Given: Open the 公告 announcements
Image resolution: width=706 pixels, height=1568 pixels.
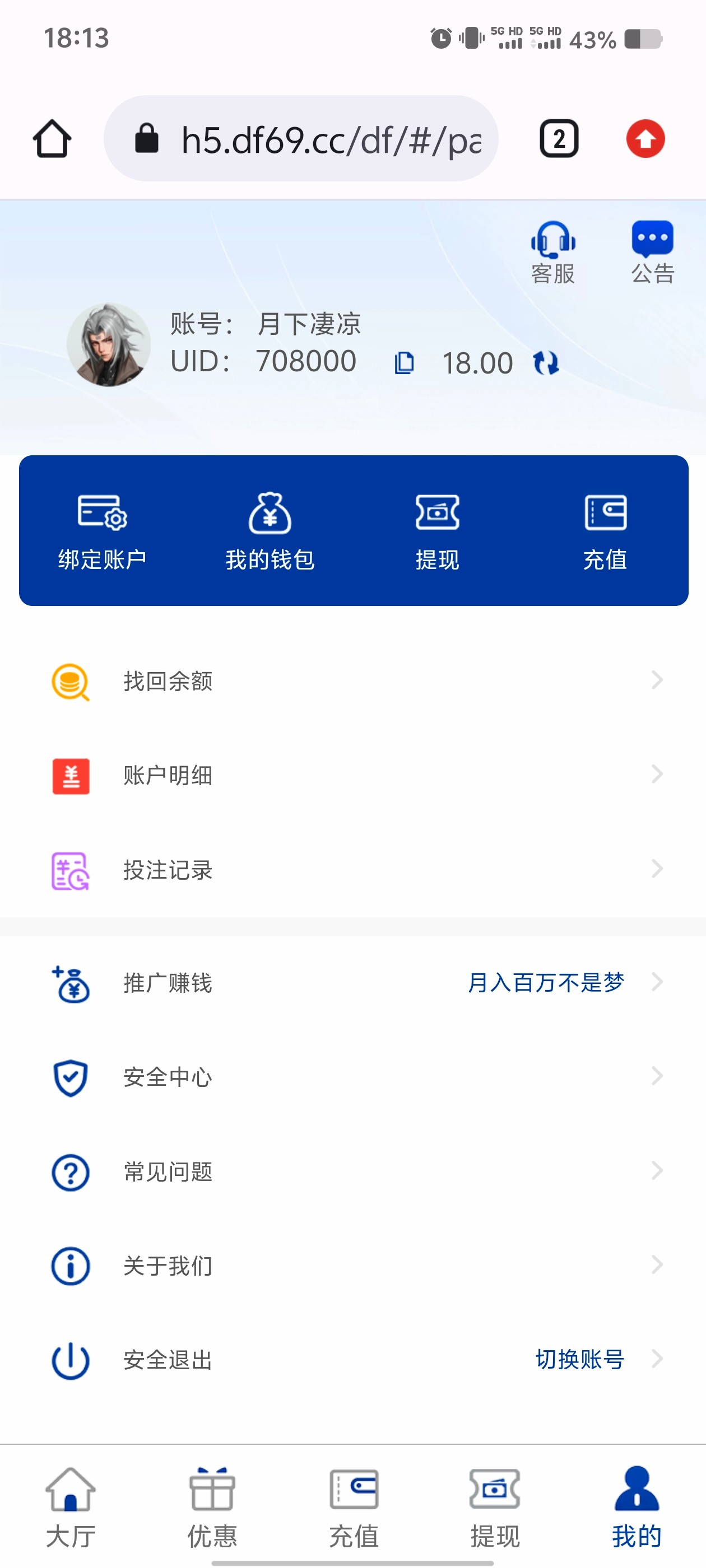Looking at the screenshot, I should 652,253.
